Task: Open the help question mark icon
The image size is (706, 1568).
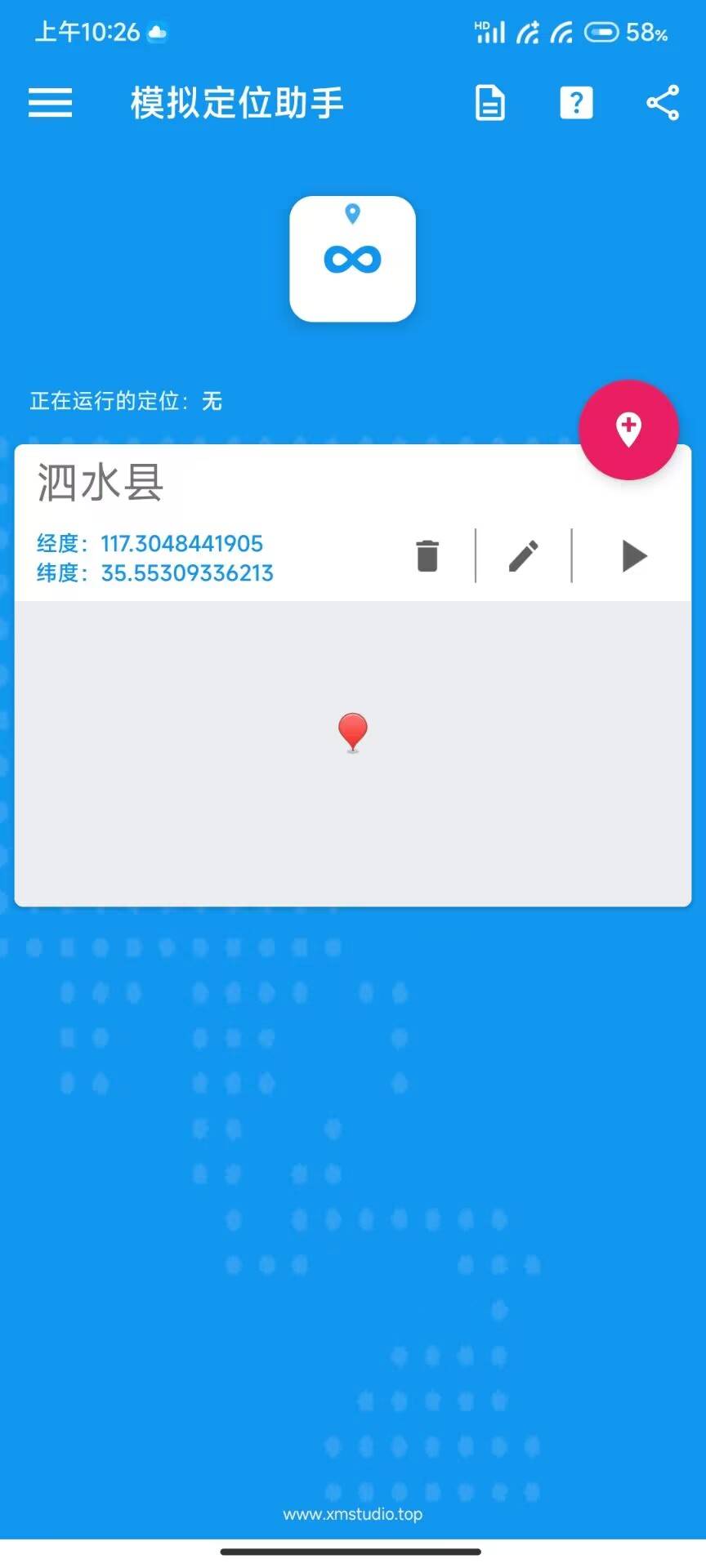Action: (576, 103)
